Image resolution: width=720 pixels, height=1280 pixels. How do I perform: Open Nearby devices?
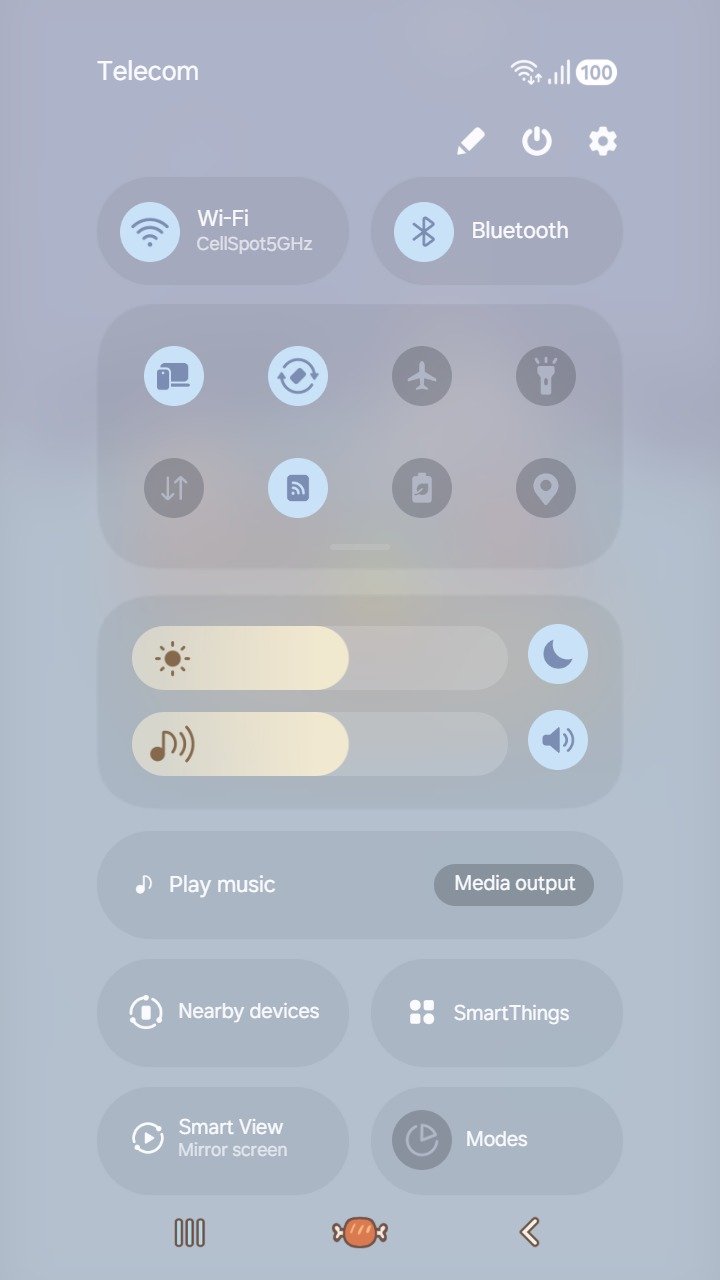tap(223, 1012)
